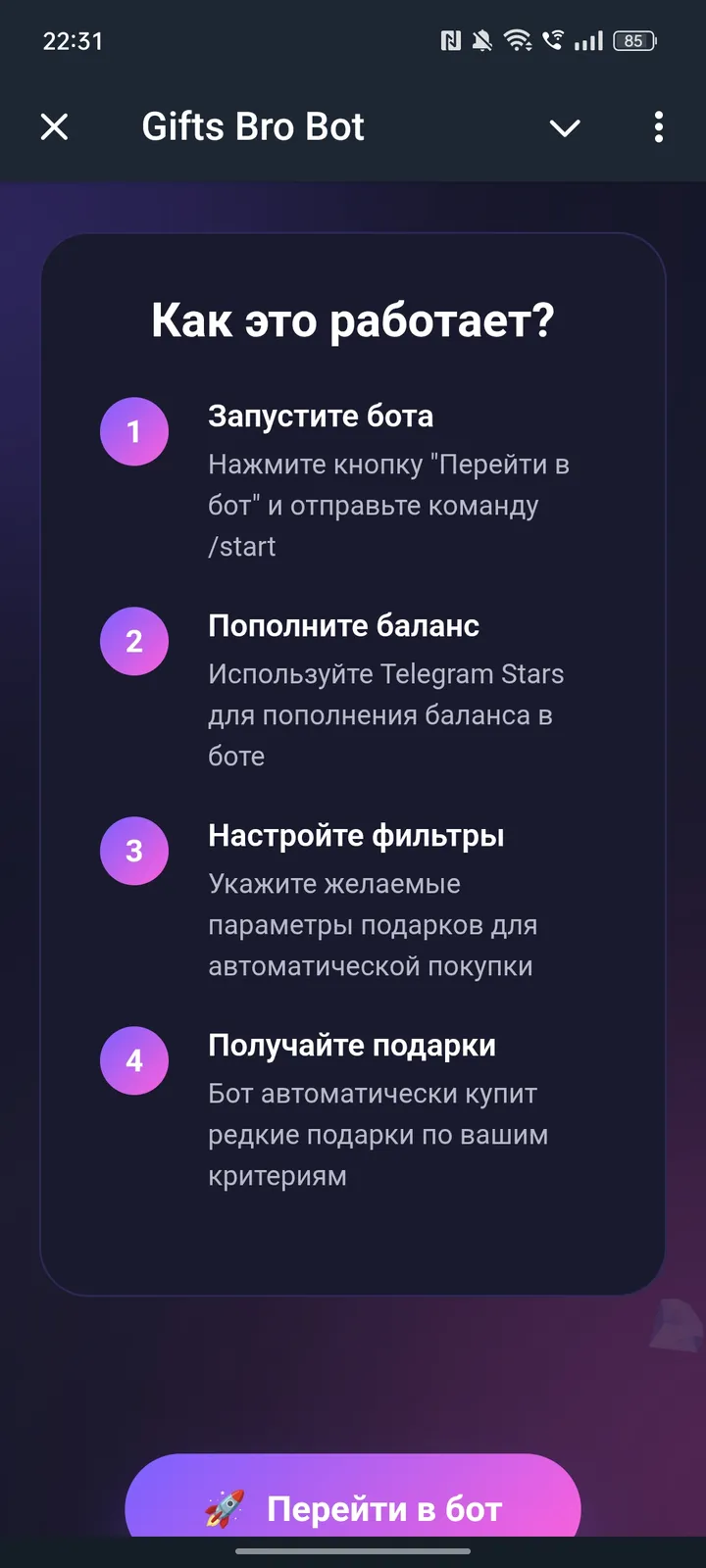The width and height of the screenshot is (706, 1568).
Task: Click the Запустите бота step heading
Action: (x=321, y=416)
